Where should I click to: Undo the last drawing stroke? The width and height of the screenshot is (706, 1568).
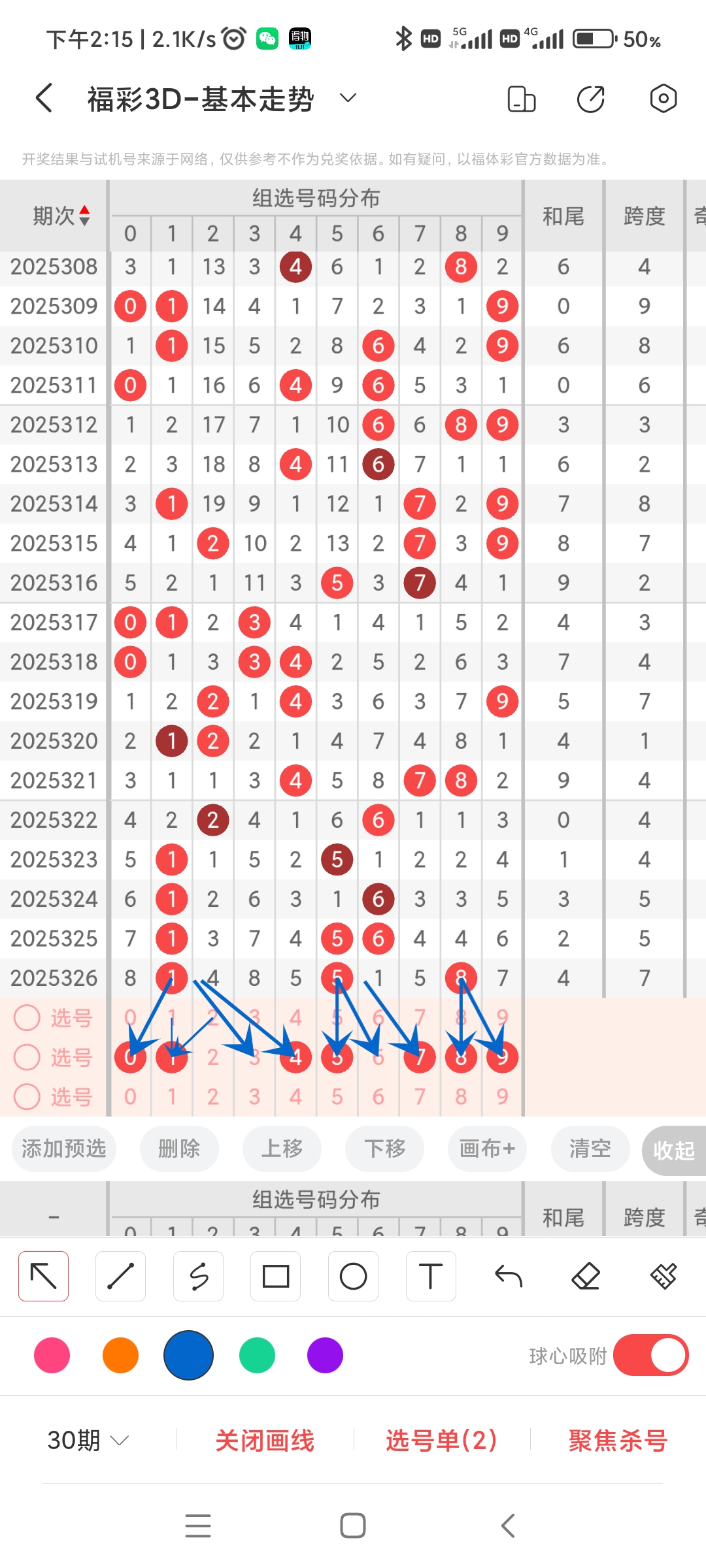pyautogui.click(x=508, y=1276)
